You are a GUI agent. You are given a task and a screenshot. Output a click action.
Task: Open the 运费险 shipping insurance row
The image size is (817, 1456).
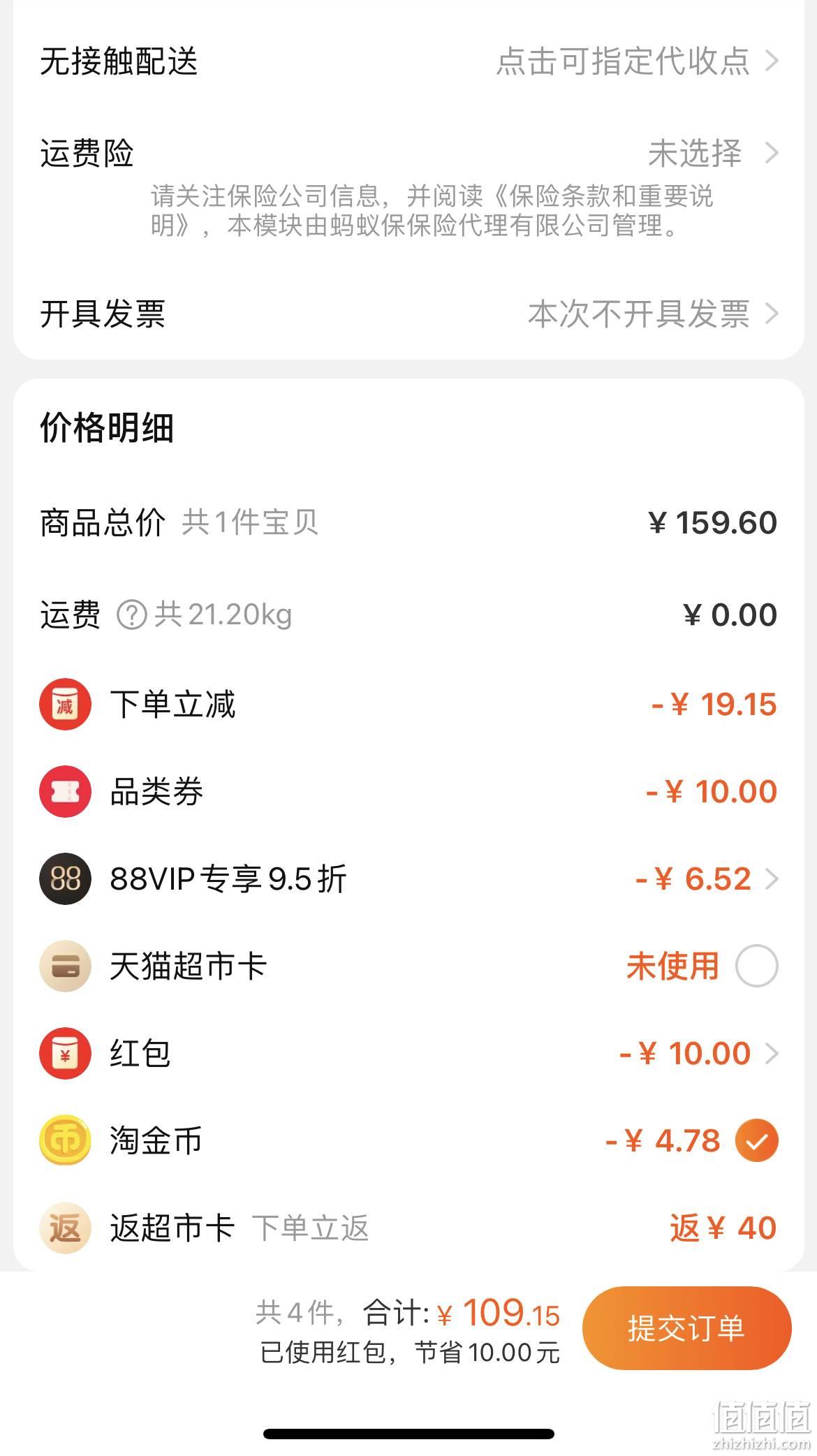coord(408,153)
